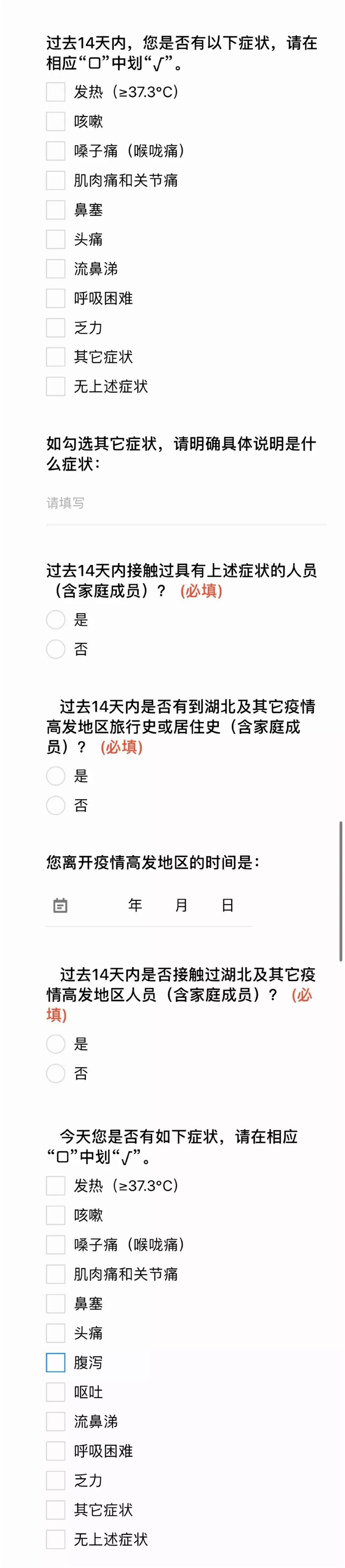Viewport: 345px width, 1568px height.
Task: Tick 发热 in today's symptoms list
Action: [55, 1186]
